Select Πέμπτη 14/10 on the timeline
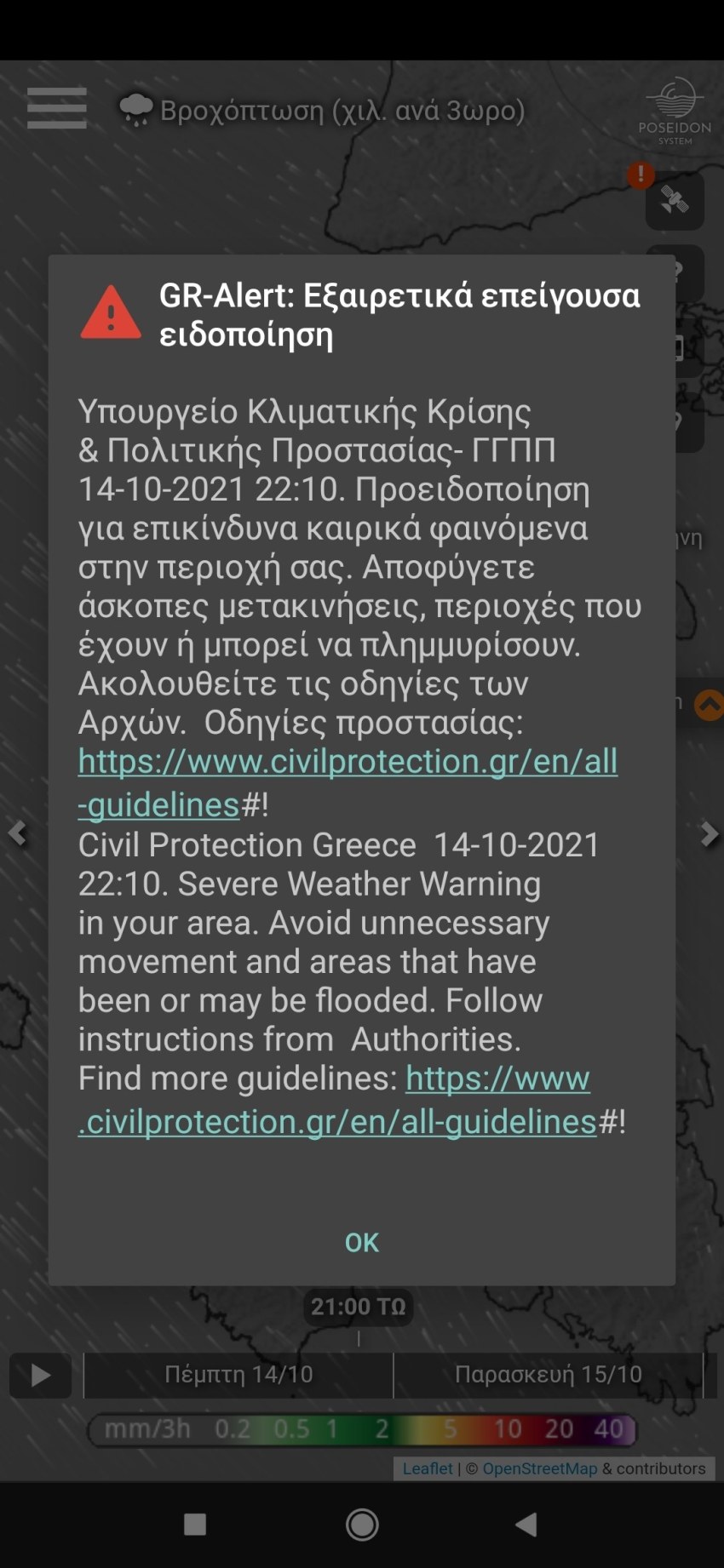Viewport: 724px width, 1568px height. click(x=238, y=1374)
